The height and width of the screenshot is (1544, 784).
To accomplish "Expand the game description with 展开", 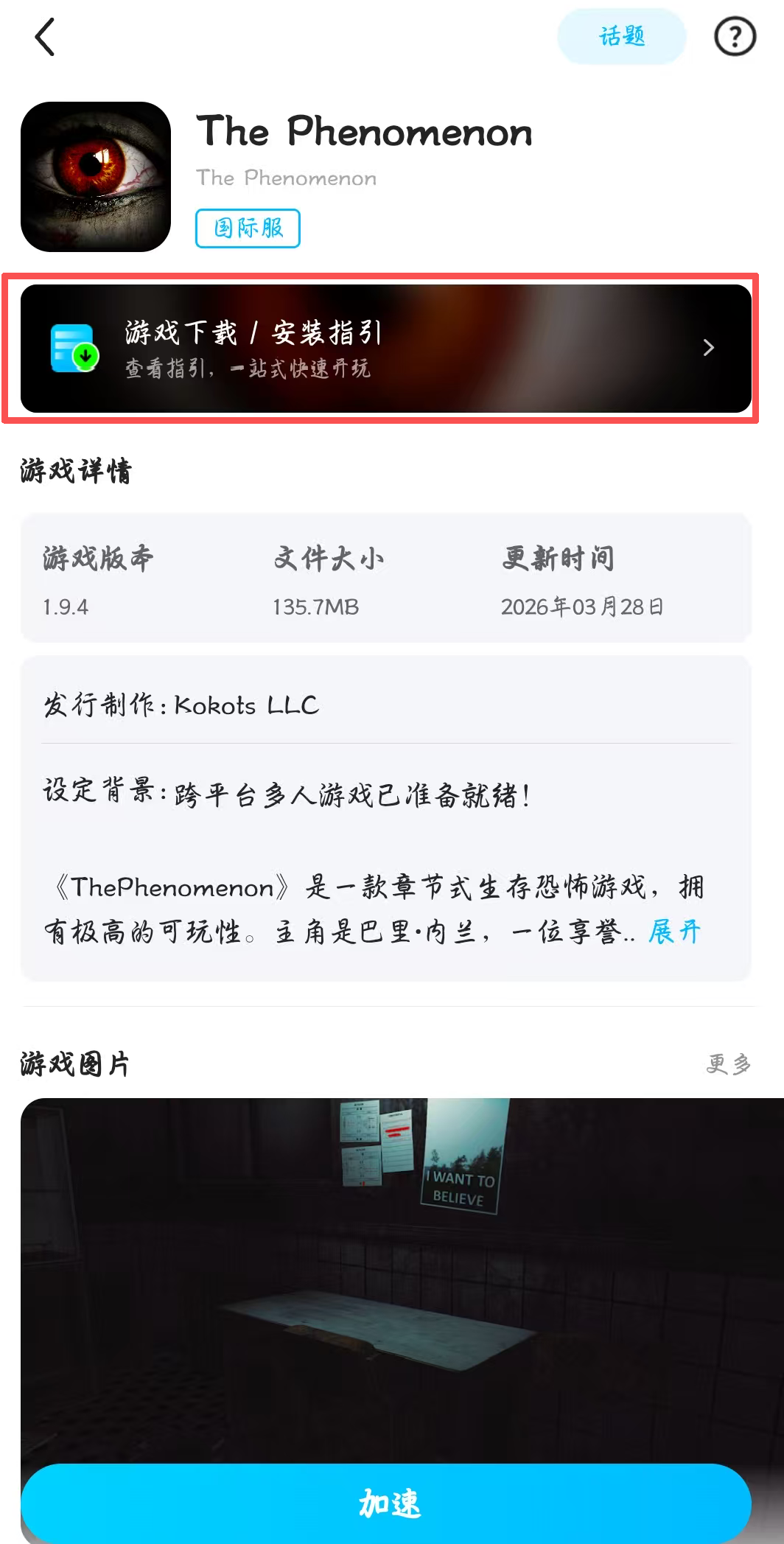I will pos(673,932).
